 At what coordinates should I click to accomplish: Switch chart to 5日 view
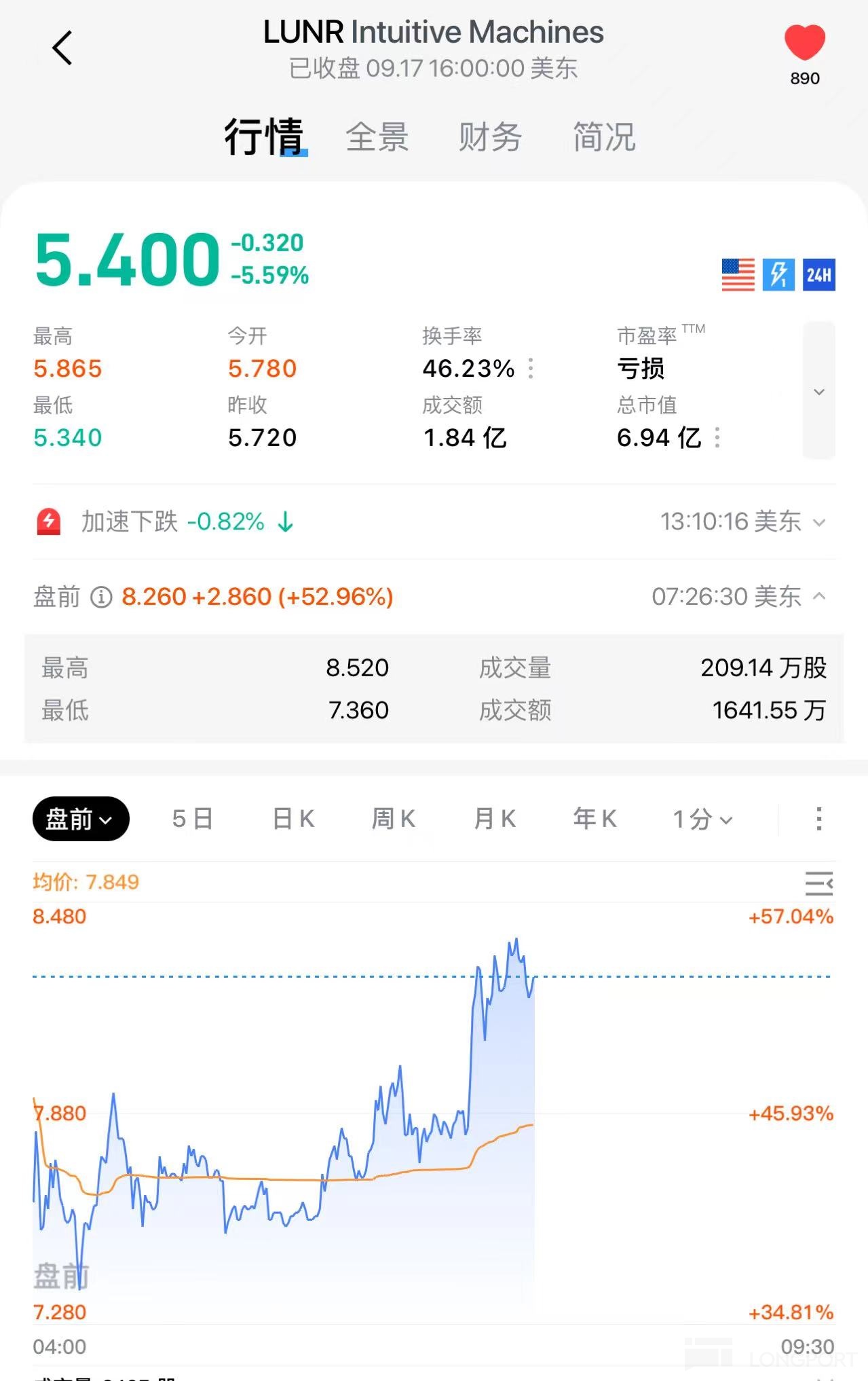pyautogui.click(x=193, y=819)
